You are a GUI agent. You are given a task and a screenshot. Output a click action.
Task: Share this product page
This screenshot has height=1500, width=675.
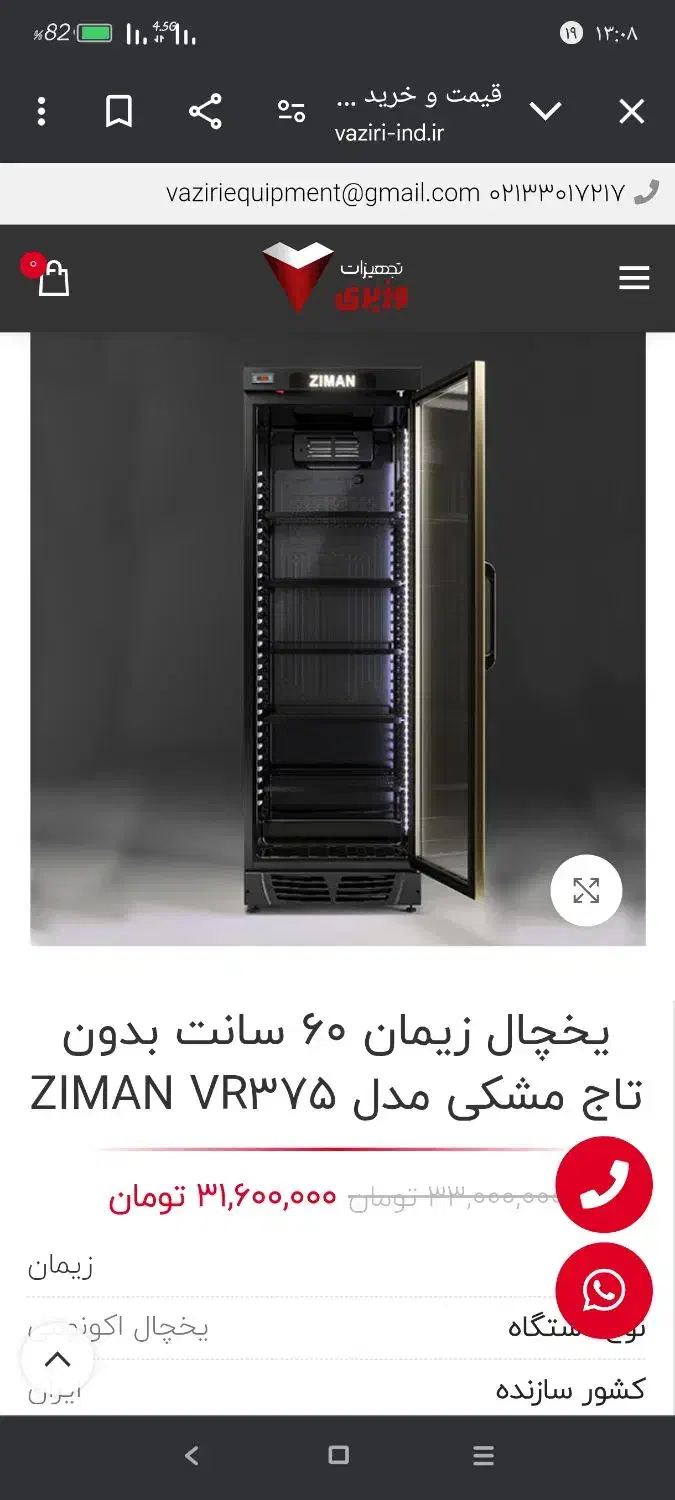[205, 111]
